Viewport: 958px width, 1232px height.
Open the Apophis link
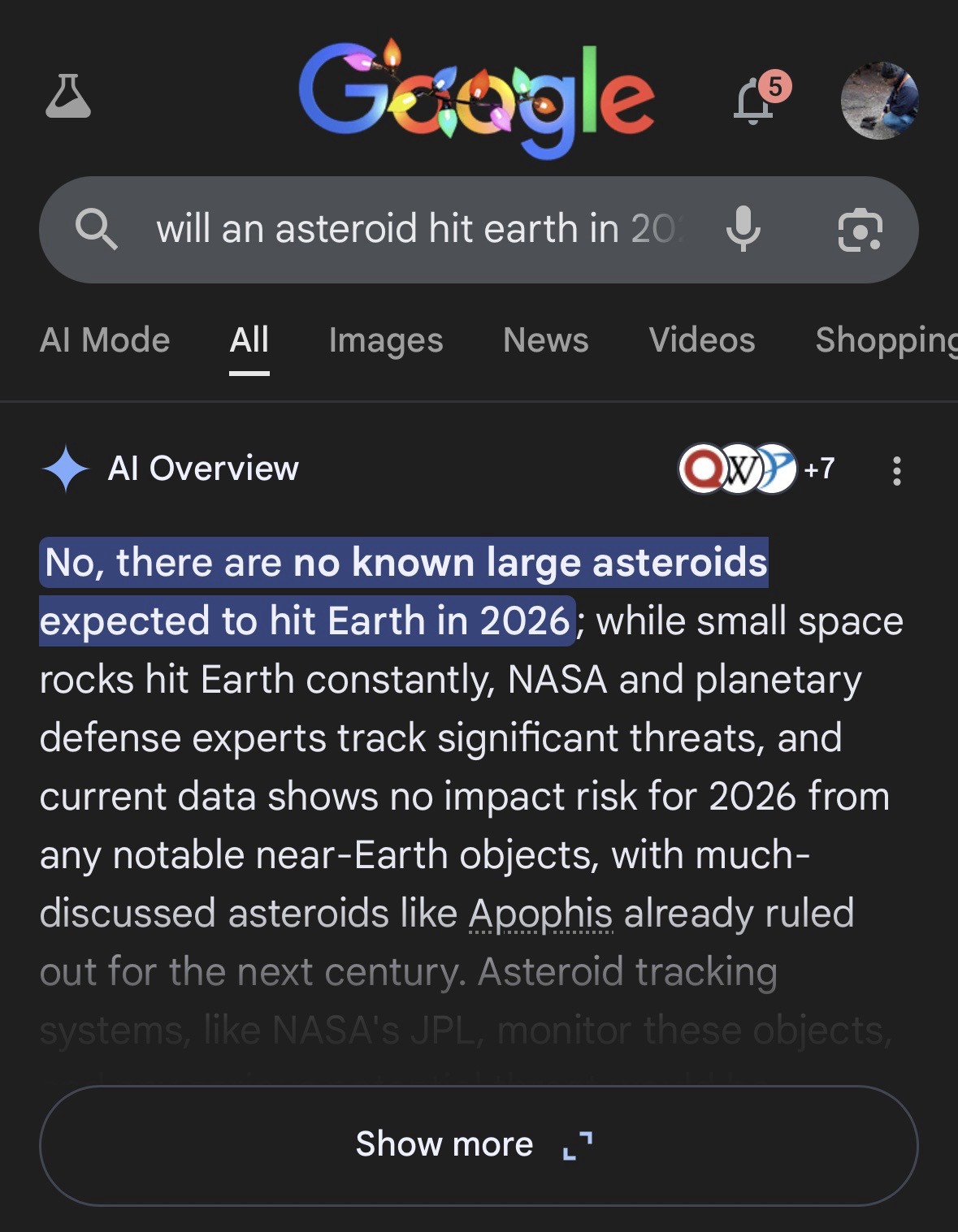540,914
